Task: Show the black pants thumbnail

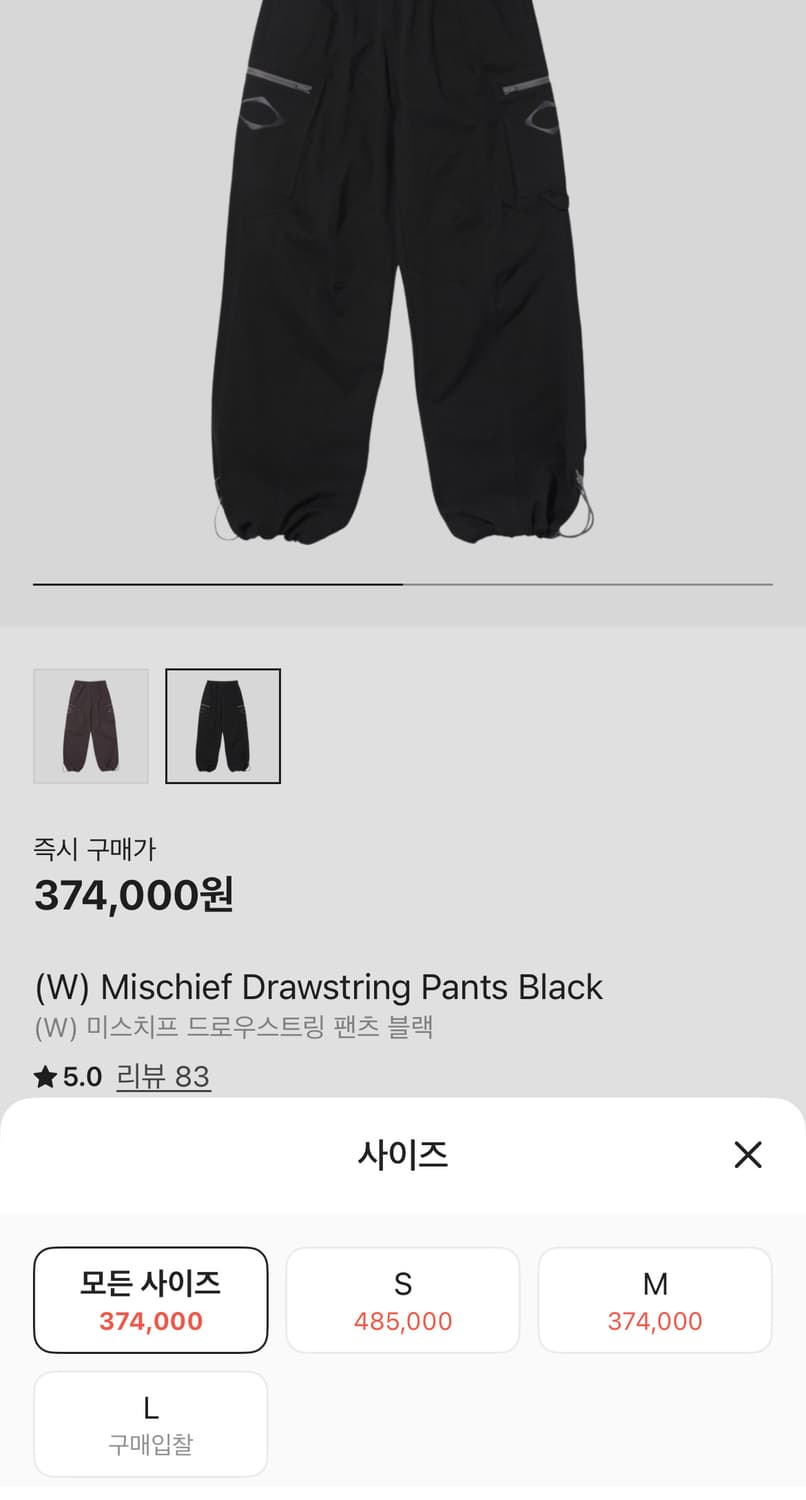Action: coord(223,726)
